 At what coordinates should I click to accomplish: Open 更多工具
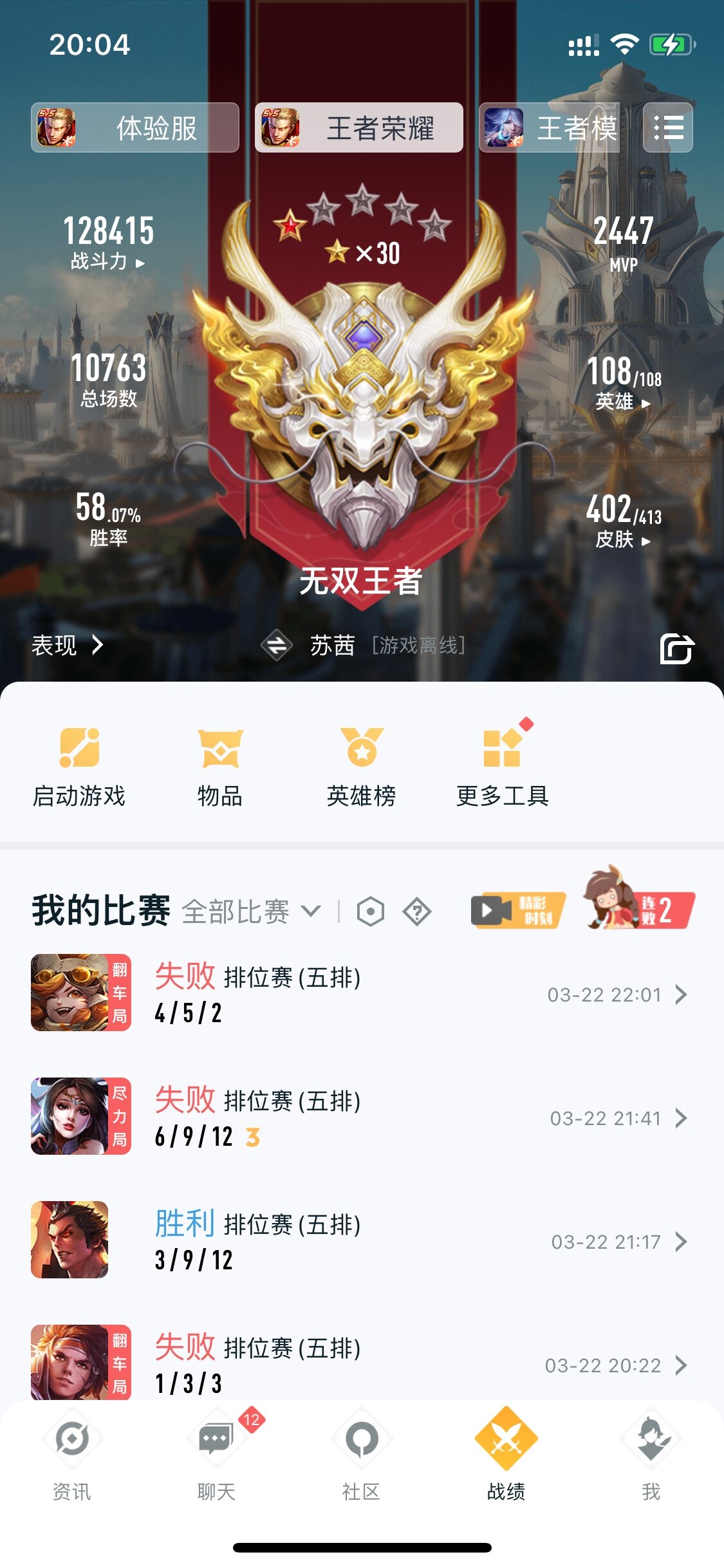click(503, 767)
